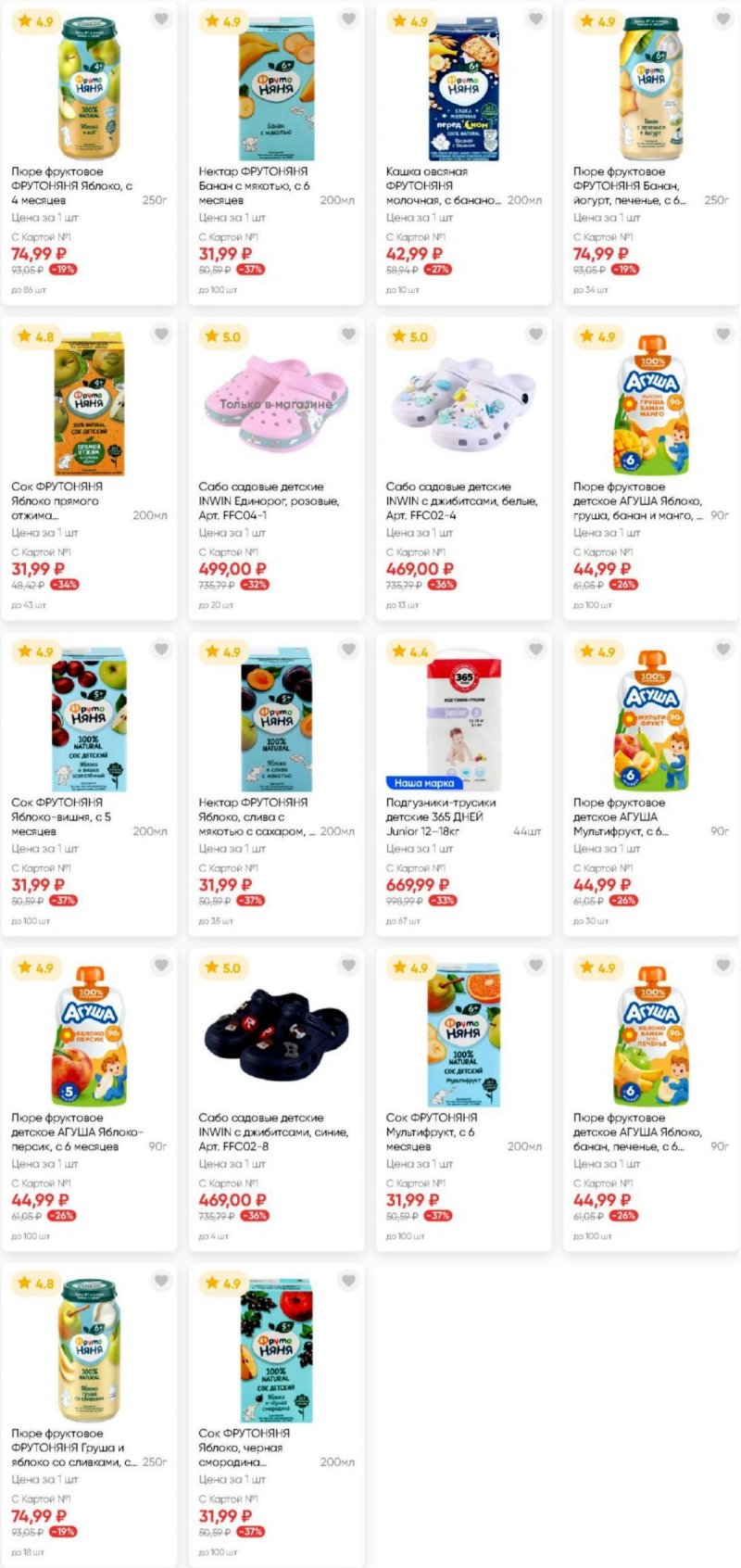The image size is (741, 1568).
Task: Favorite ФРУТОНЯНЯ Груша и яблоко со сливками
Action: tap(161, 1281)
